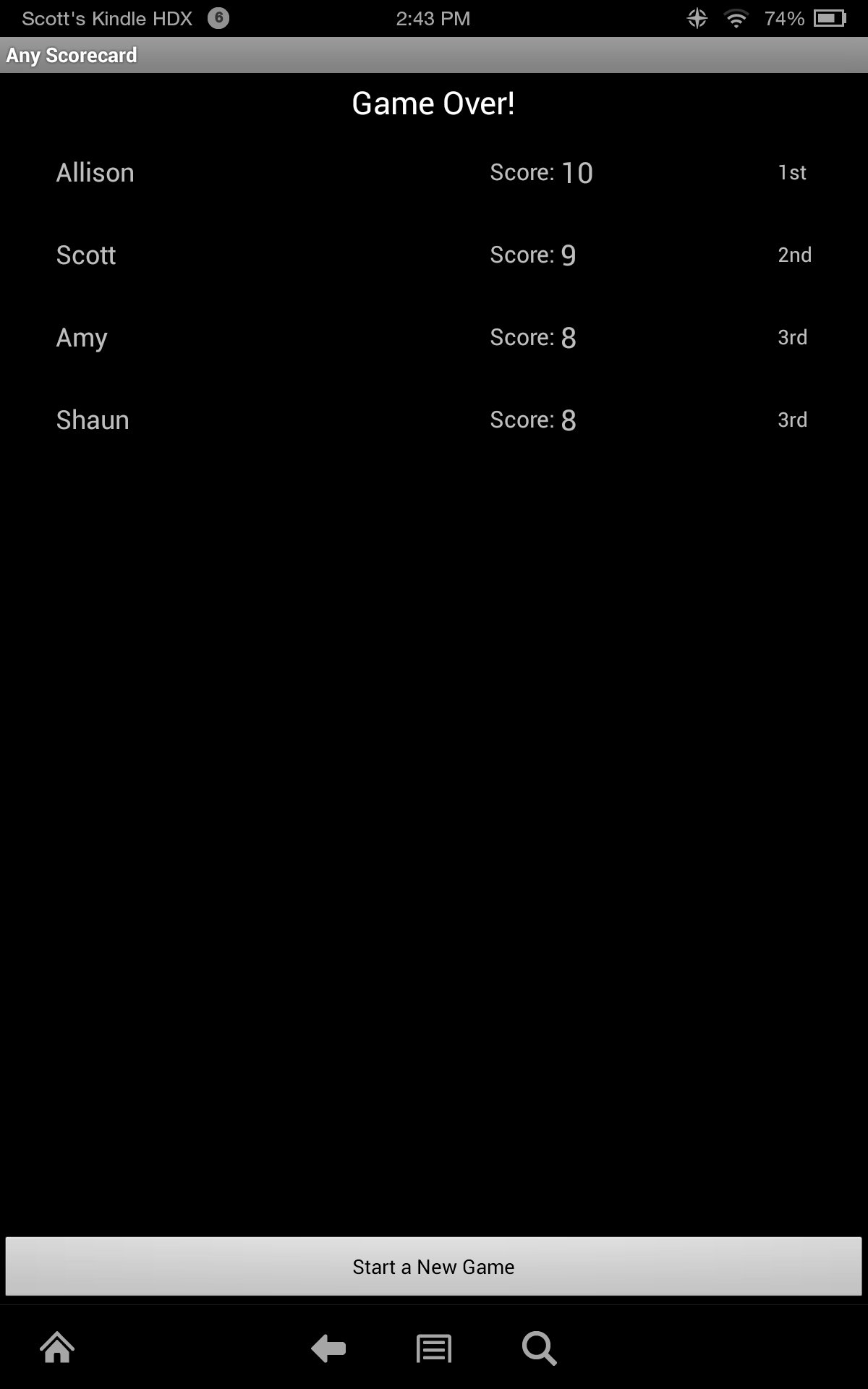868x1389 pixels.
Task: Go to the Kindle home screen
Action: coord(57,1348)
